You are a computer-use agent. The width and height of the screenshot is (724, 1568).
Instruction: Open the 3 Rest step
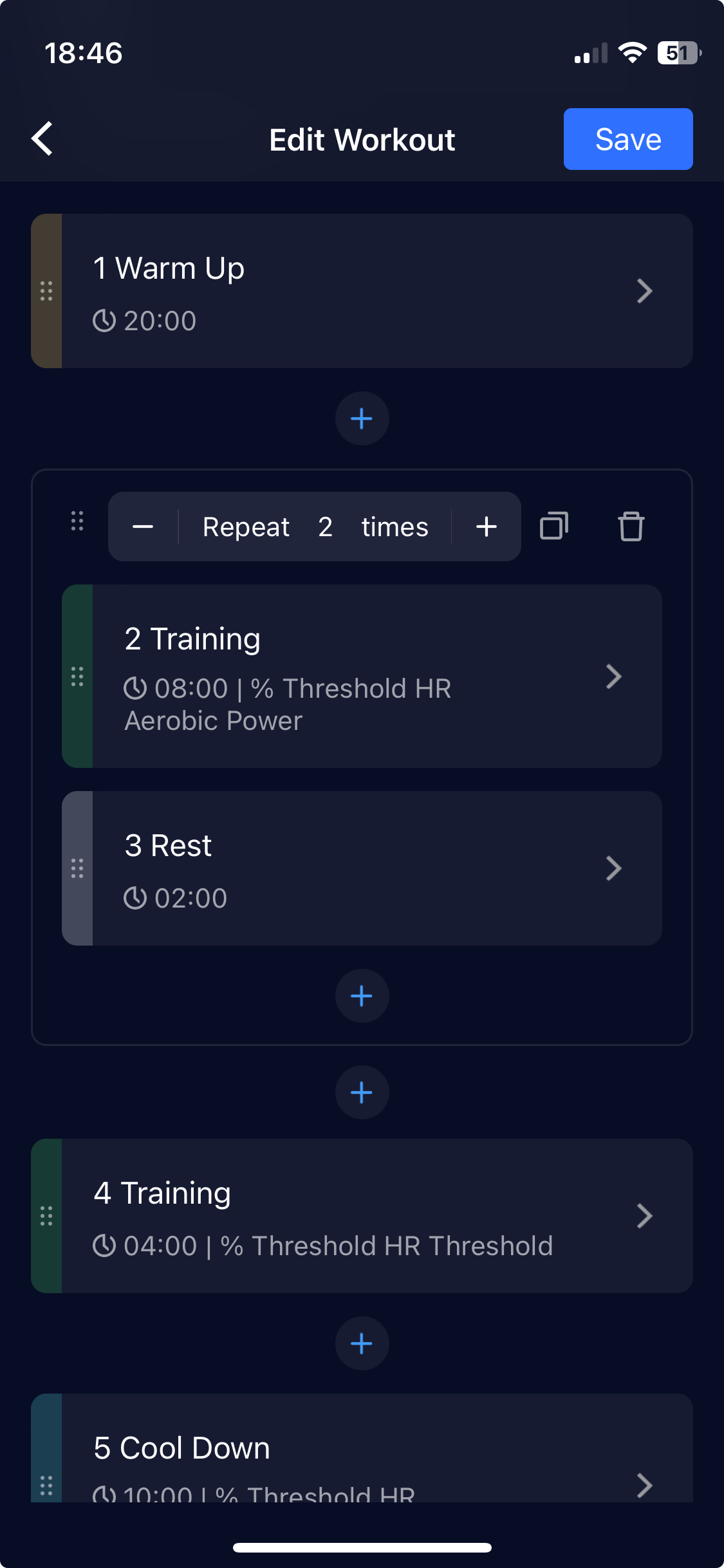362,868
